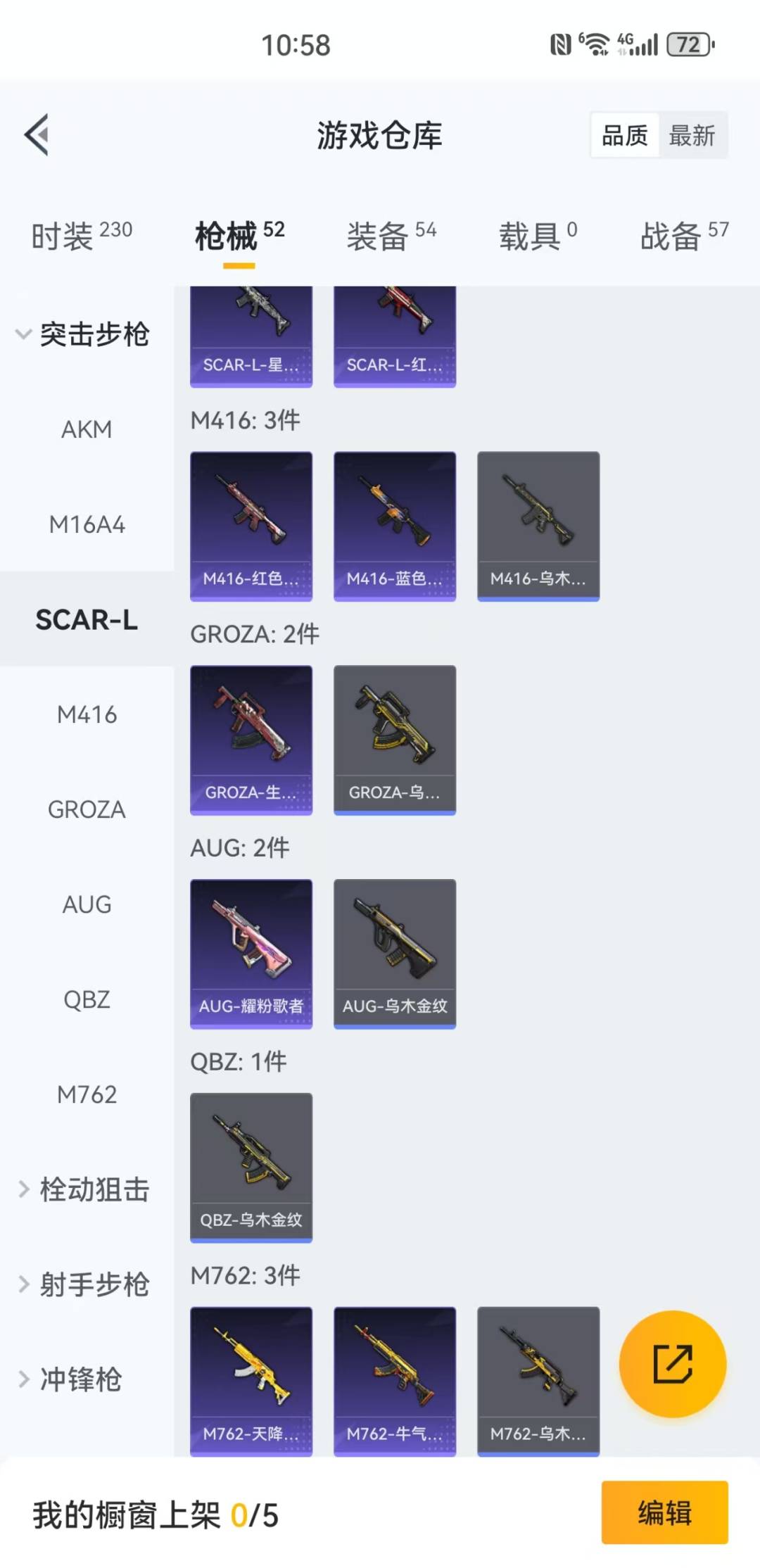This screenshot has width=760, height=1568.
Task: Switch to the 时装 tab
Action: point(81,236)
